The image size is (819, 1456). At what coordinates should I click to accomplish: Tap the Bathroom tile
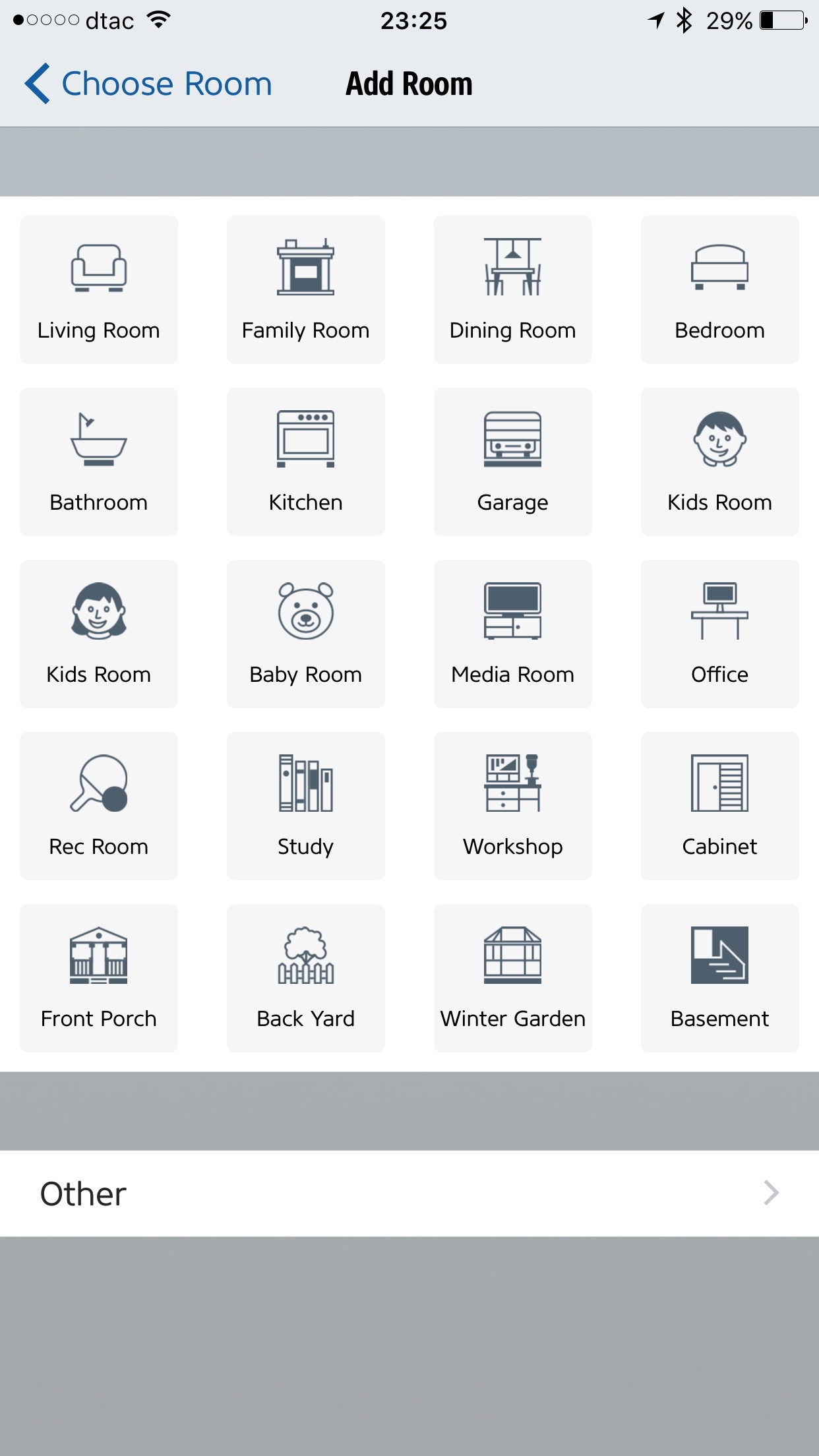pos(99,462)
